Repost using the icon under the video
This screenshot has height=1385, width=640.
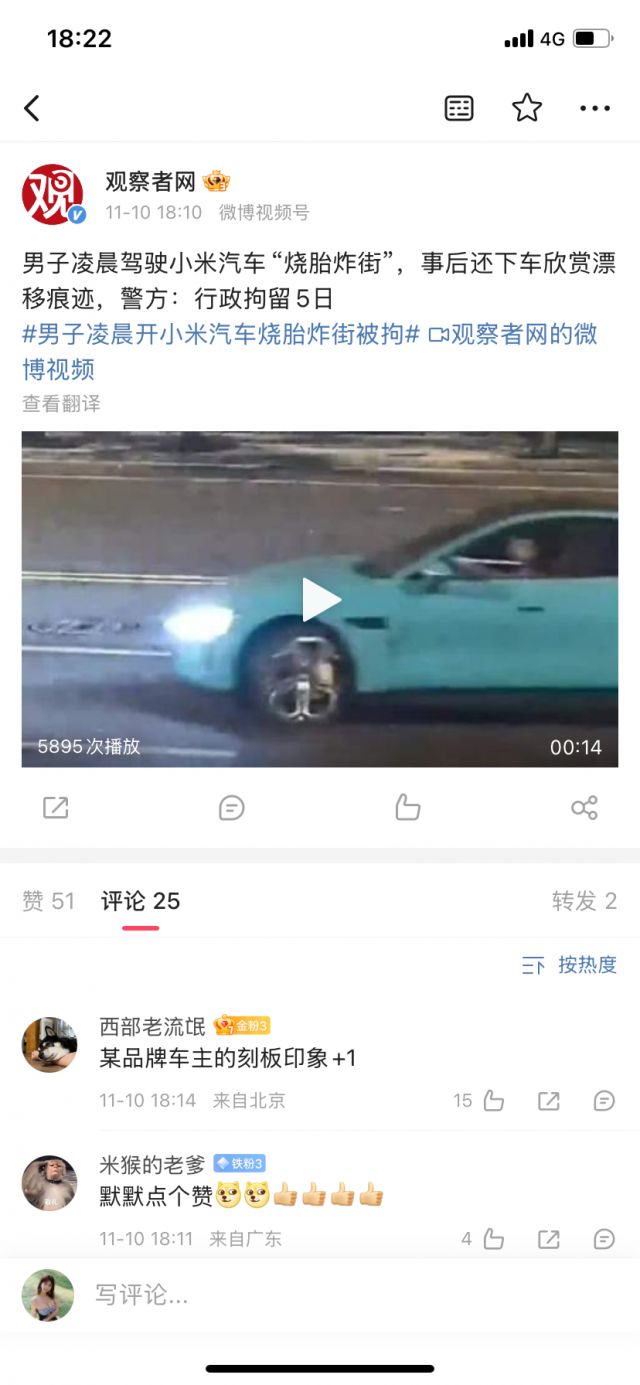click(x=56, y=808)
